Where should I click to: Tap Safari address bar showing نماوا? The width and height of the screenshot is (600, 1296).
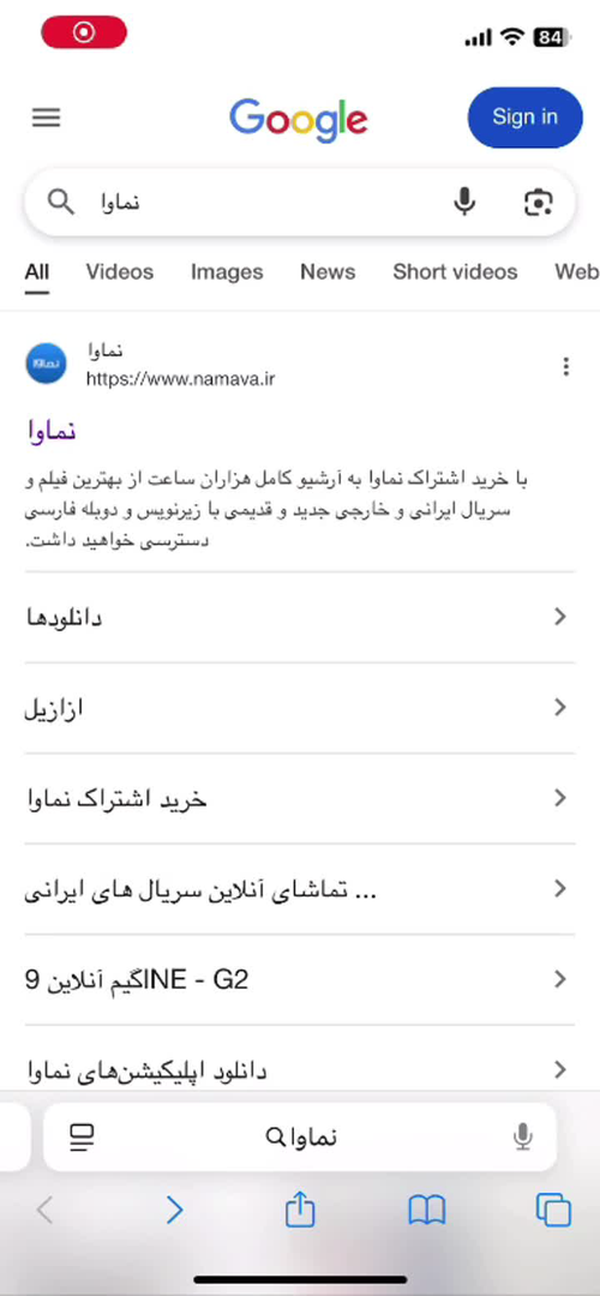pyautogui.click(x=300, y=1137)
